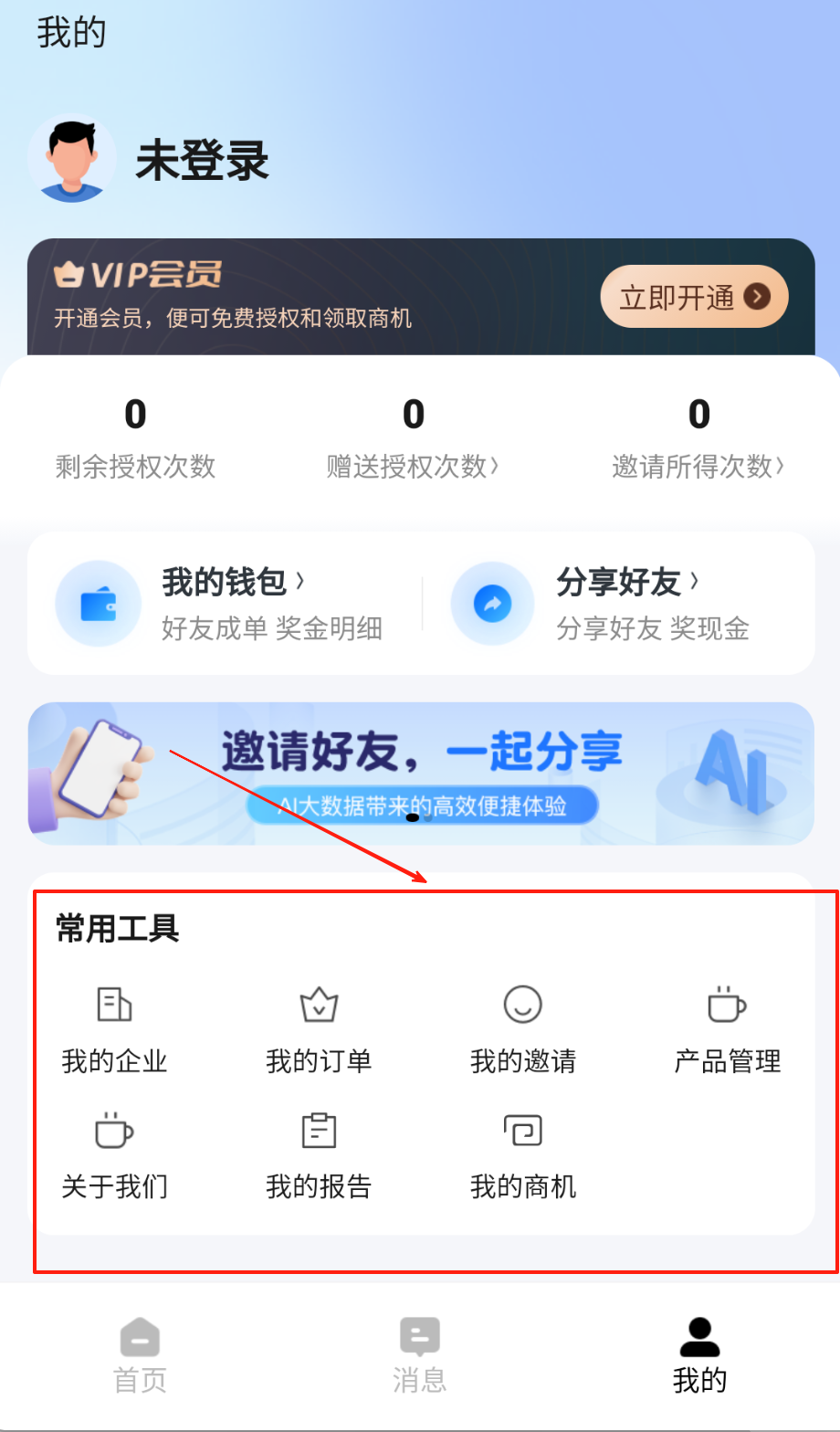This screenshot has height=1432, width=840.
Task: Switch to the 首页 tab
Action: point(140,1355)
